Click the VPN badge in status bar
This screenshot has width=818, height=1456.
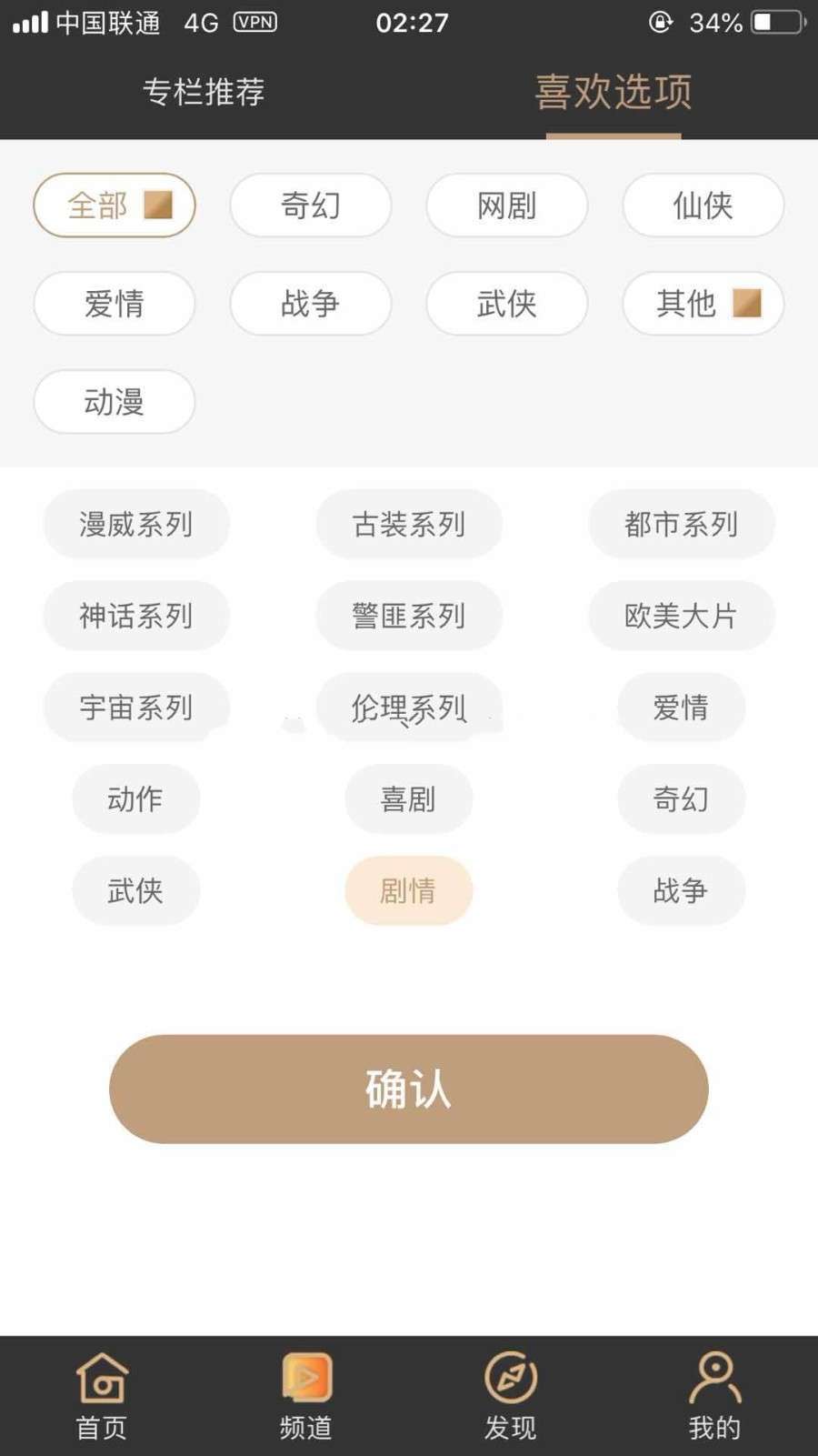(255, 24)
